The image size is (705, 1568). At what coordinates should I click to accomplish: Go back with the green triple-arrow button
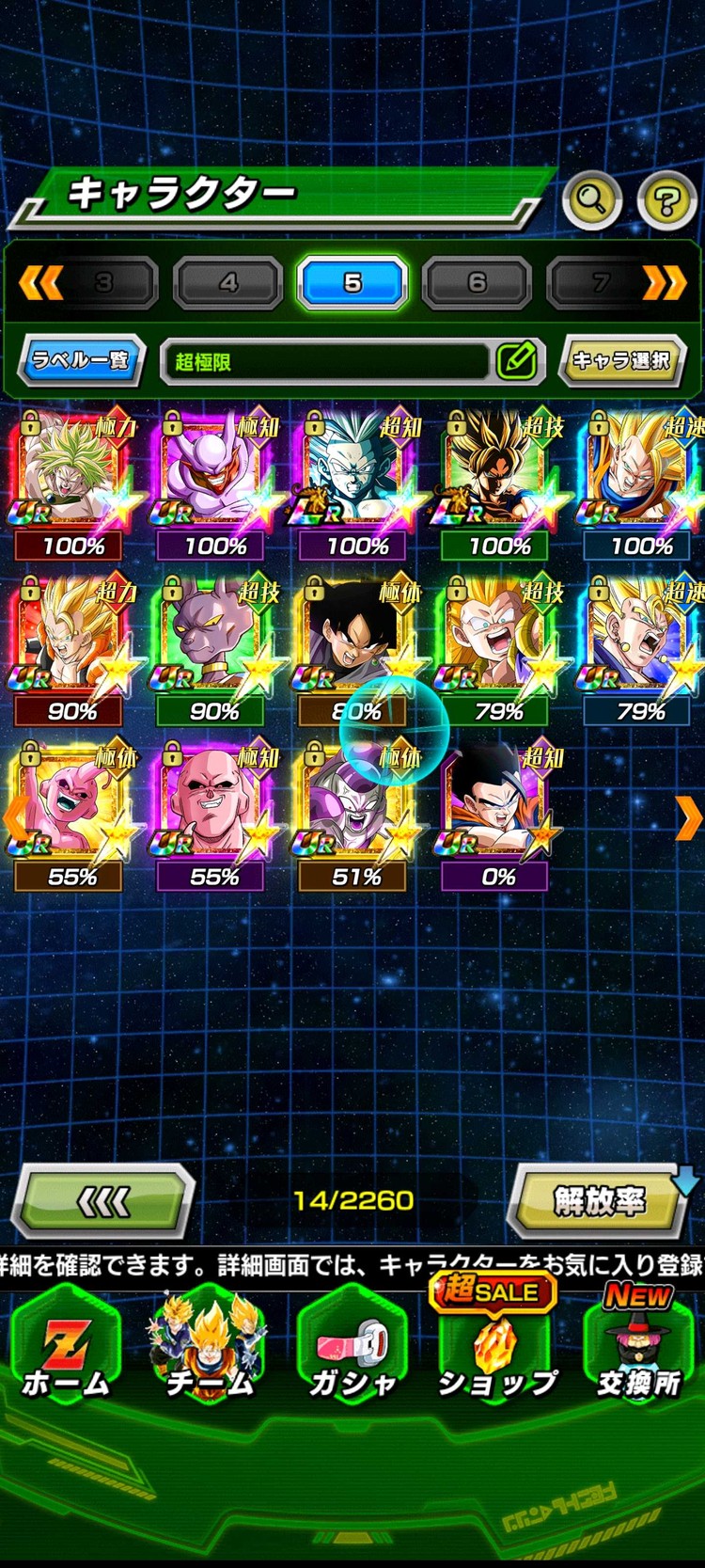(103, 1201)
